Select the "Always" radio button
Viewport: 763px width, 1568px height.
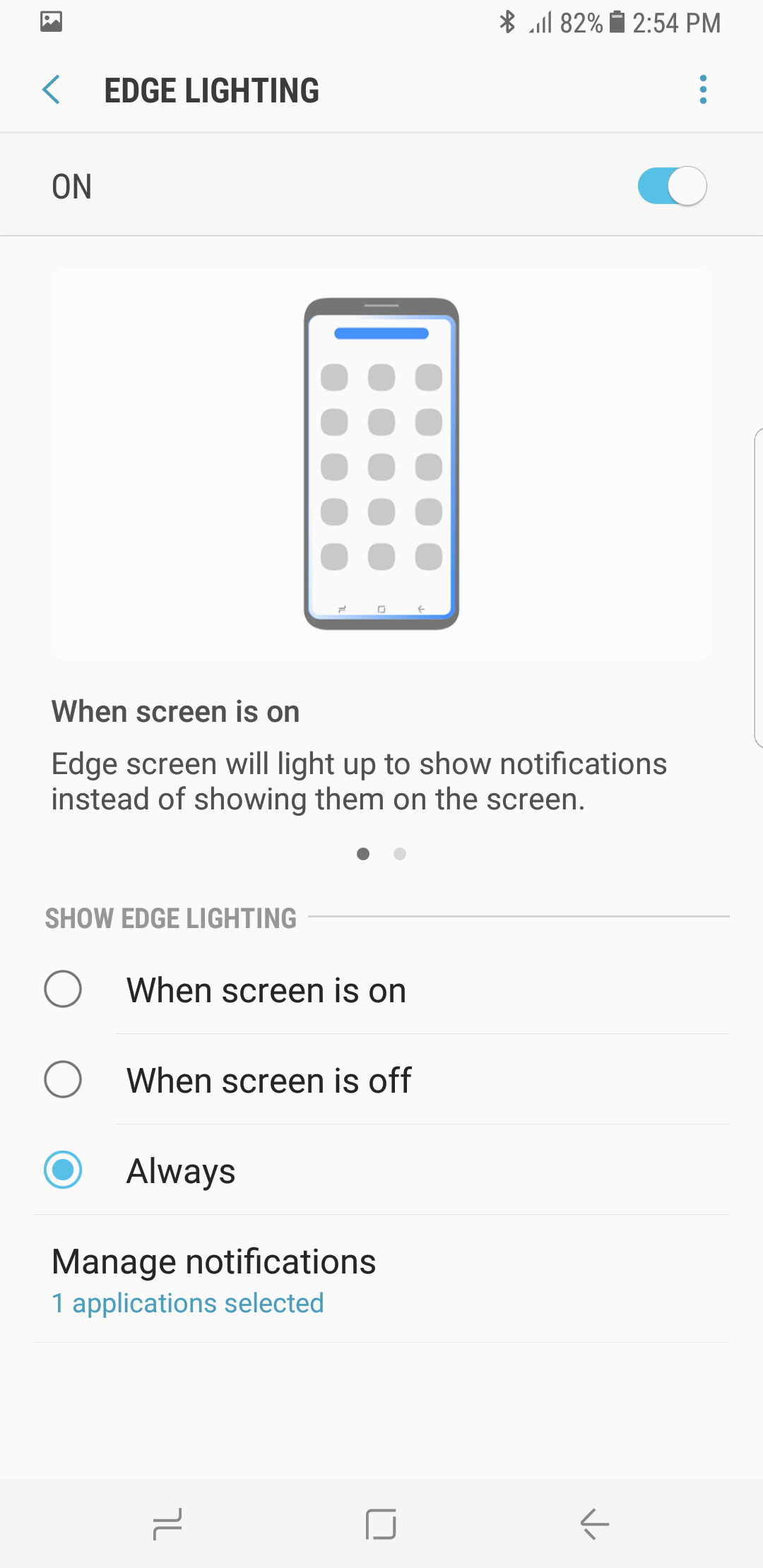(63, 1170)
